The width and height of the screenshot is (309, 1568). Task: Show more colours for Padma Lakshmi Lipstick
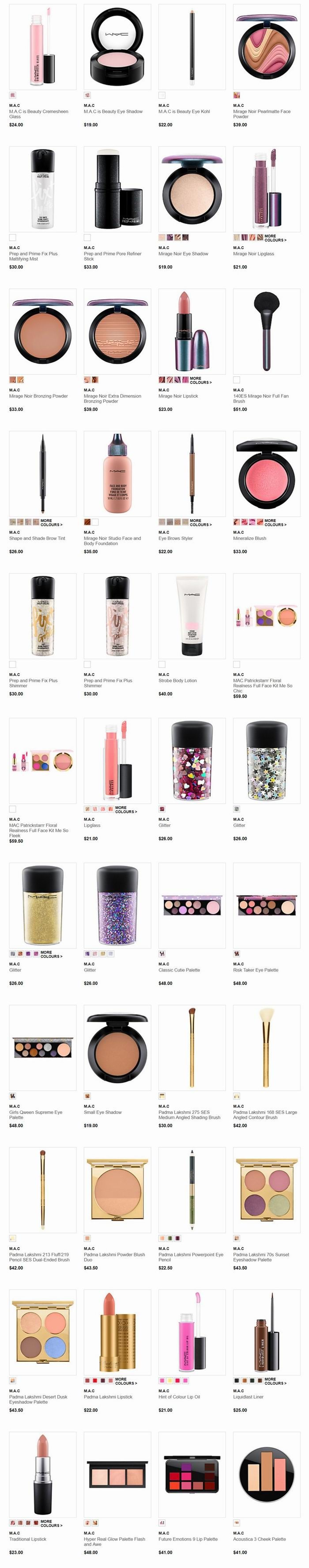(125, 1382)
